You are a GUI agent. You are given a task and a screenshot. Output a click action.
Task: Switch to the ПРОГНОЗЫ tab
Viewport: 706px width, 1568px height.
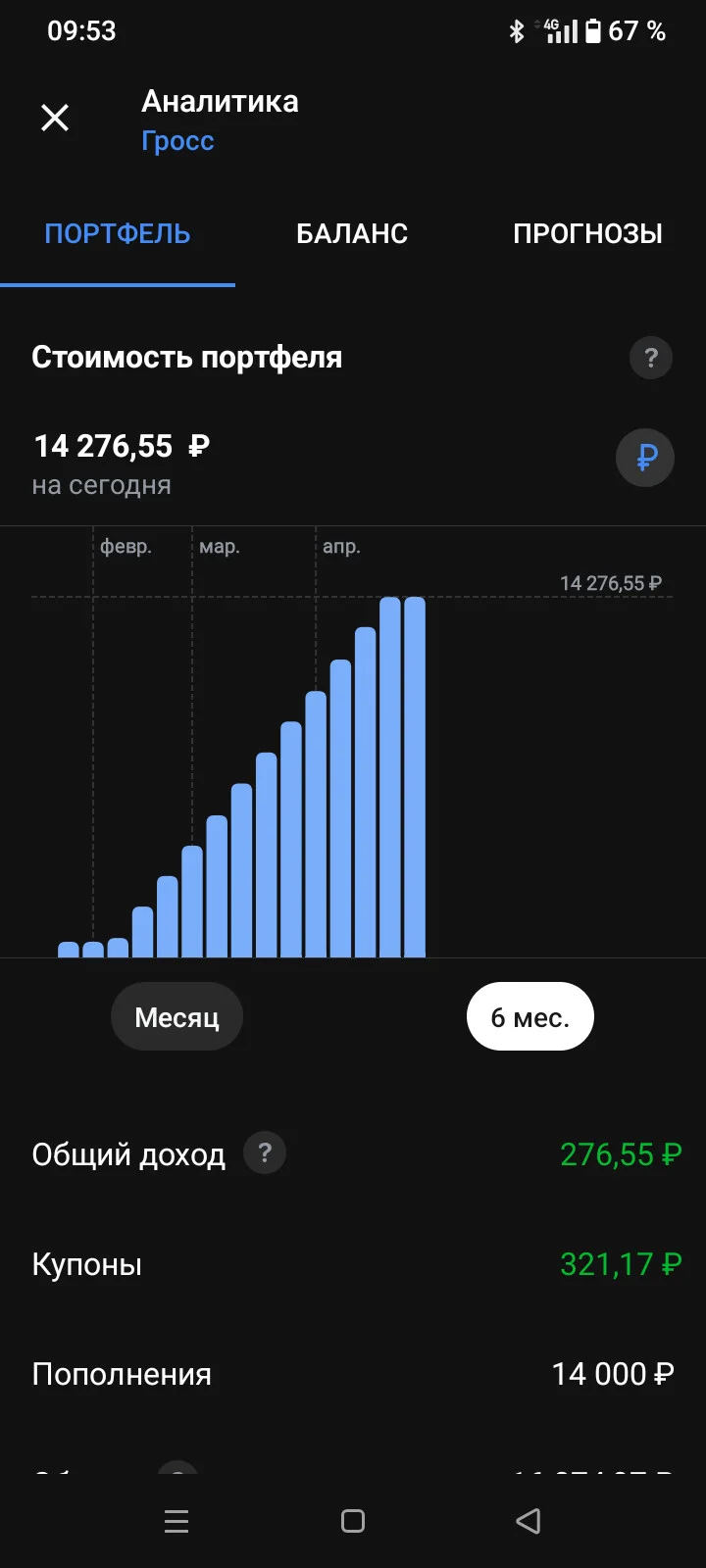(587, 233)
